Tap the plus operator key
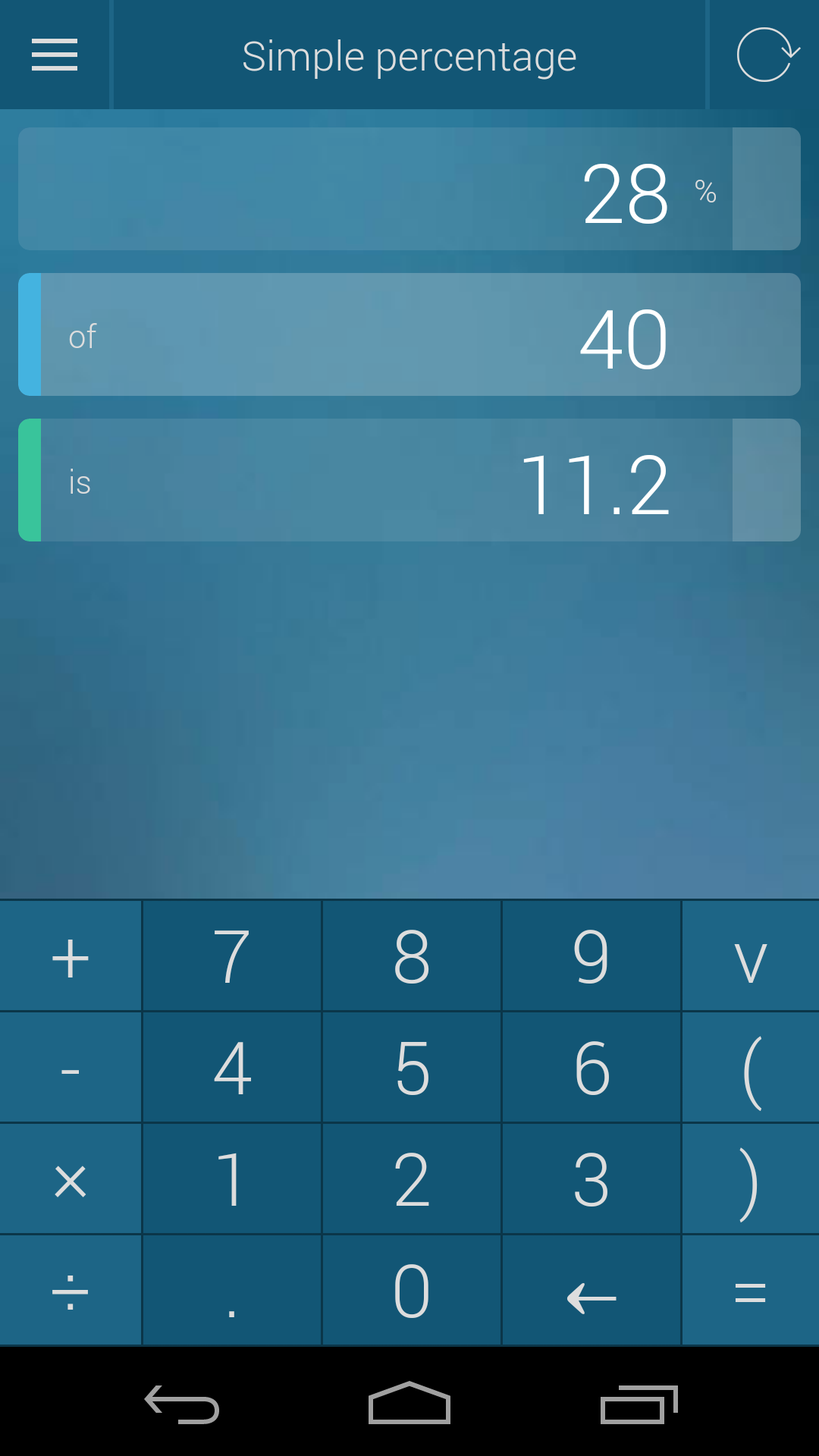 71,957
